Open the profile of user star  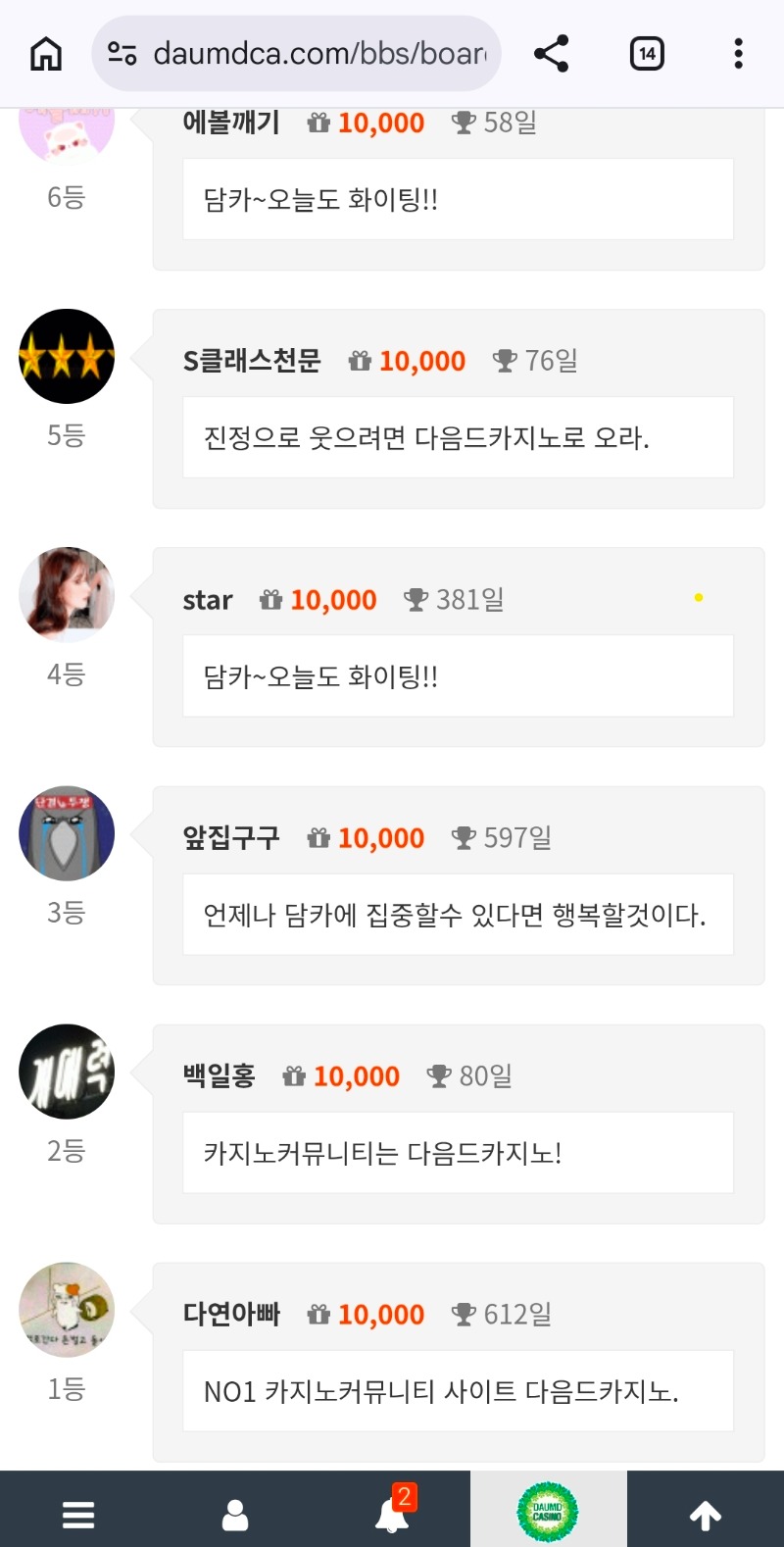[x=208, y=600]
